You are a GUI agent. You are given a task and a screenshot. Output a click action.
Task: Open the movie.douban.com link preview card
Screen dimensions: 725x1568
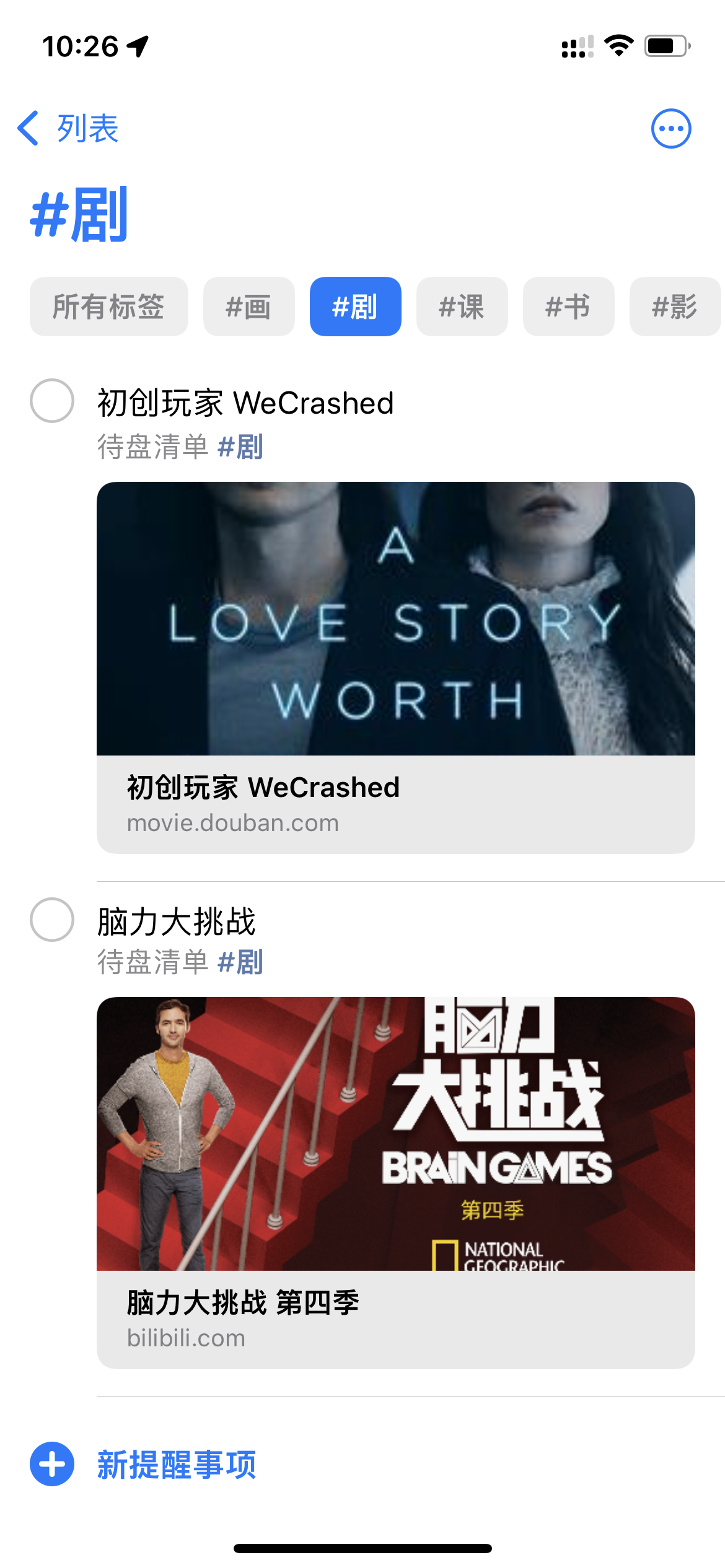point(396,668)
